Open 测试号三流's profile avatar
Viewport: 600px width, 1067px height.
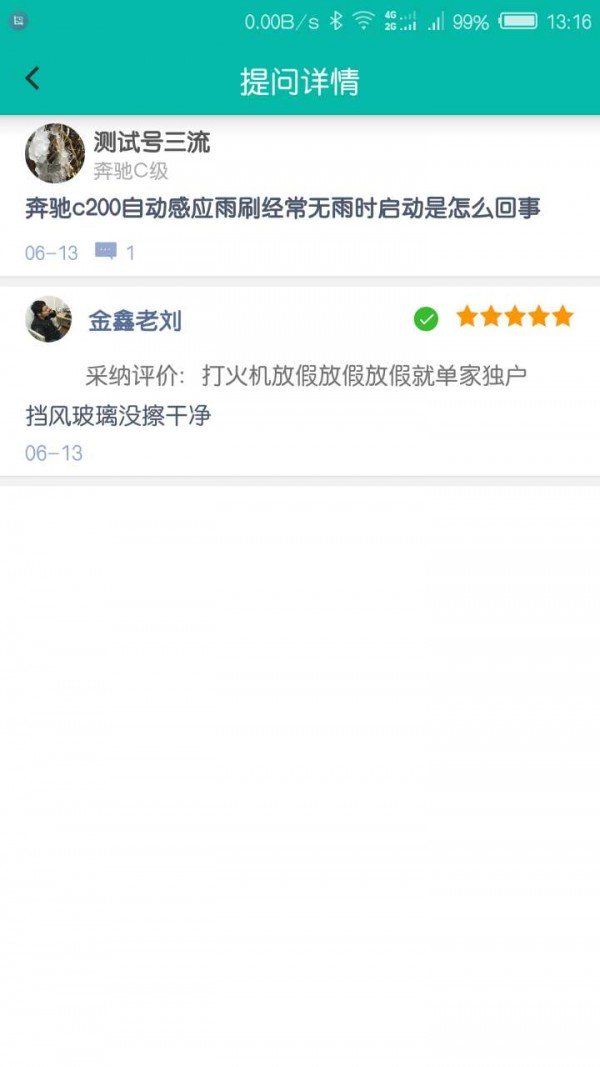54,153
